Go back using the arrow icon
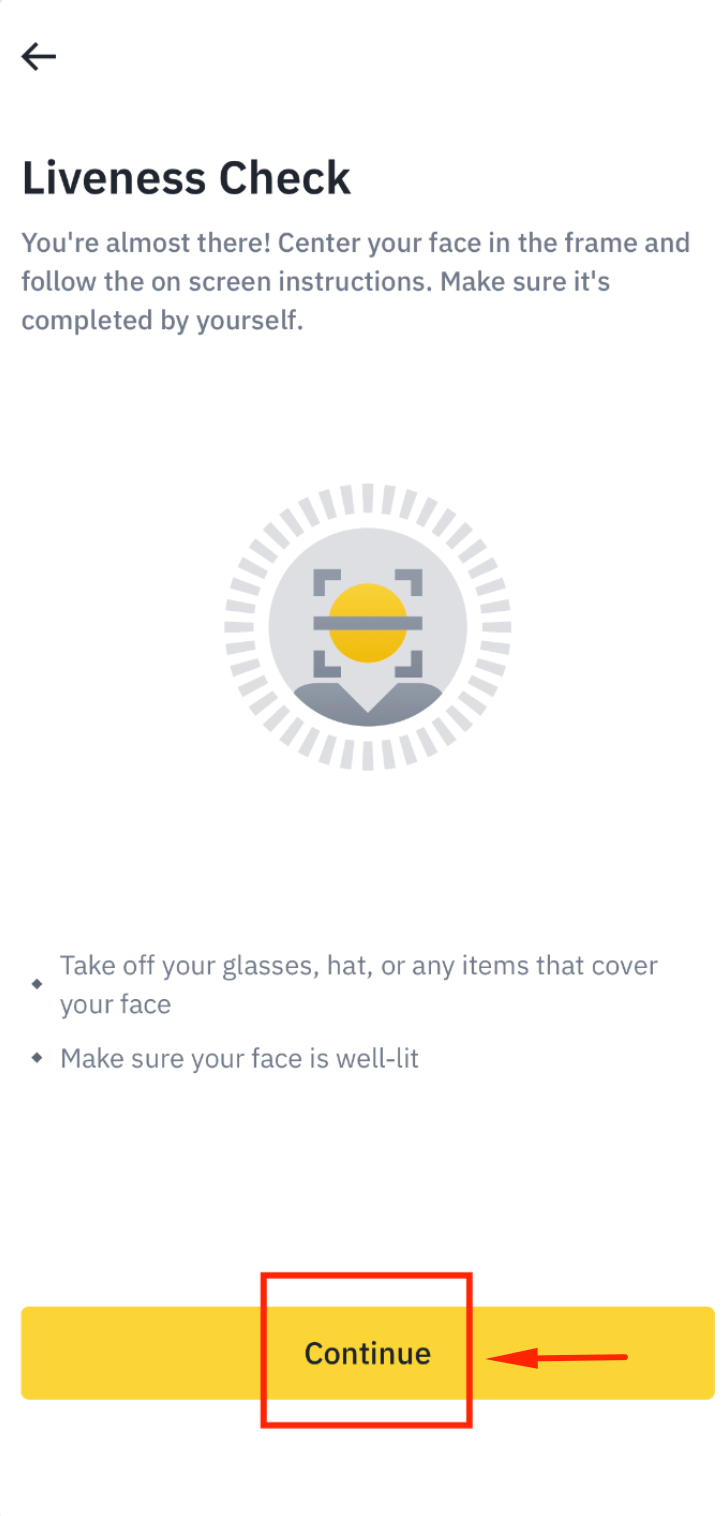Screen dimensions: 726x1516 (39, 57)
